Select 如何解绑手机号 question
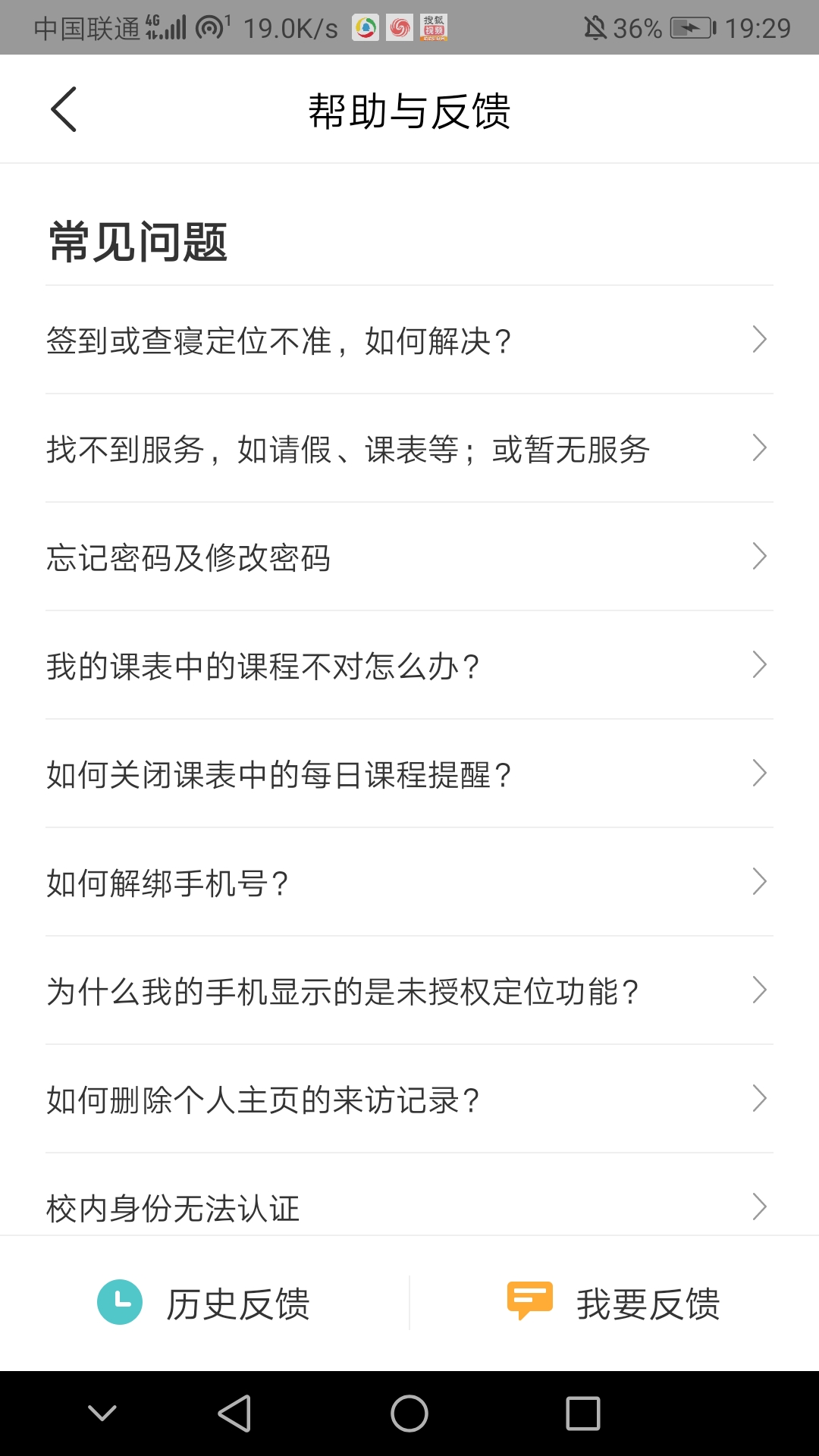This screenshot has width=819, height=1456. tap(409, 883)
